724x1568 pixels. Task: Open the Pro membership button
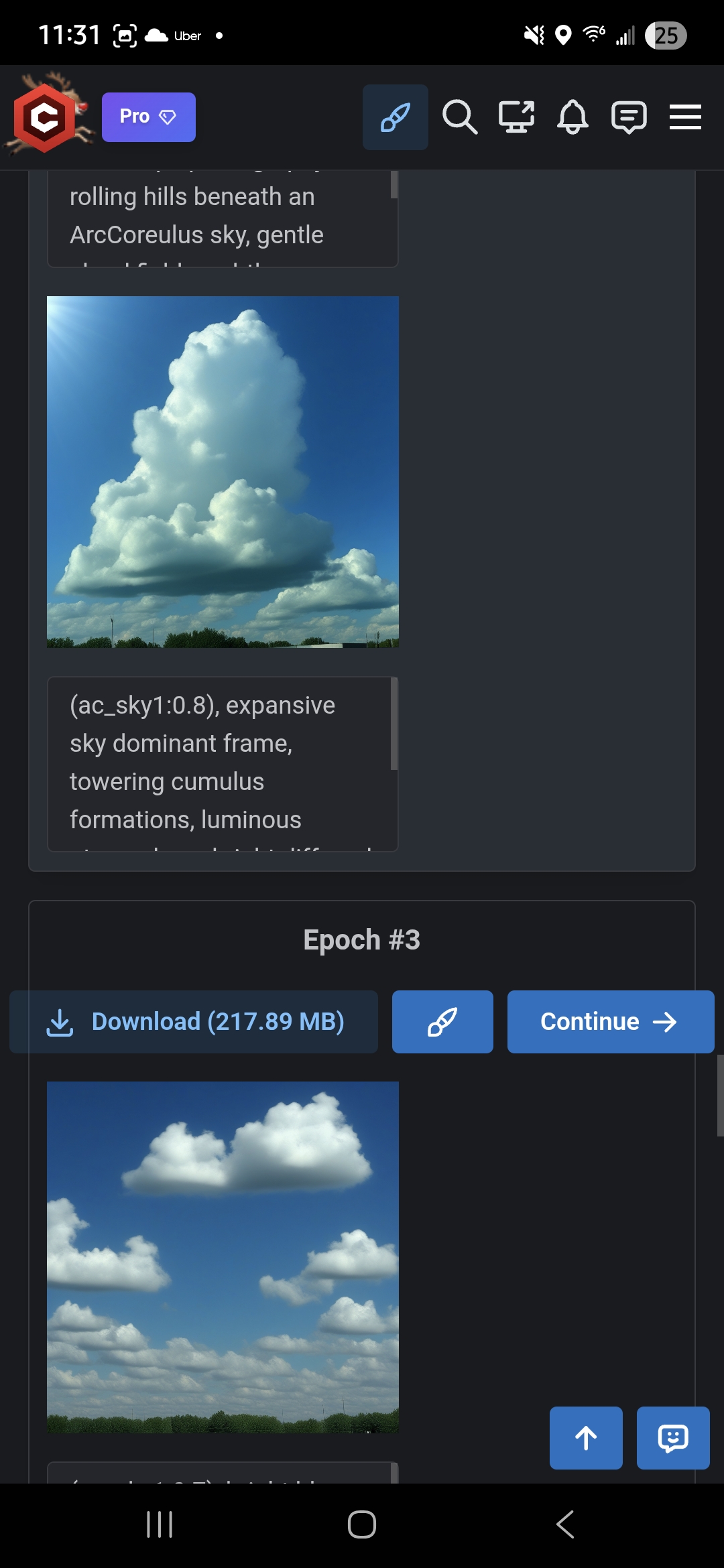click(148, 117)
